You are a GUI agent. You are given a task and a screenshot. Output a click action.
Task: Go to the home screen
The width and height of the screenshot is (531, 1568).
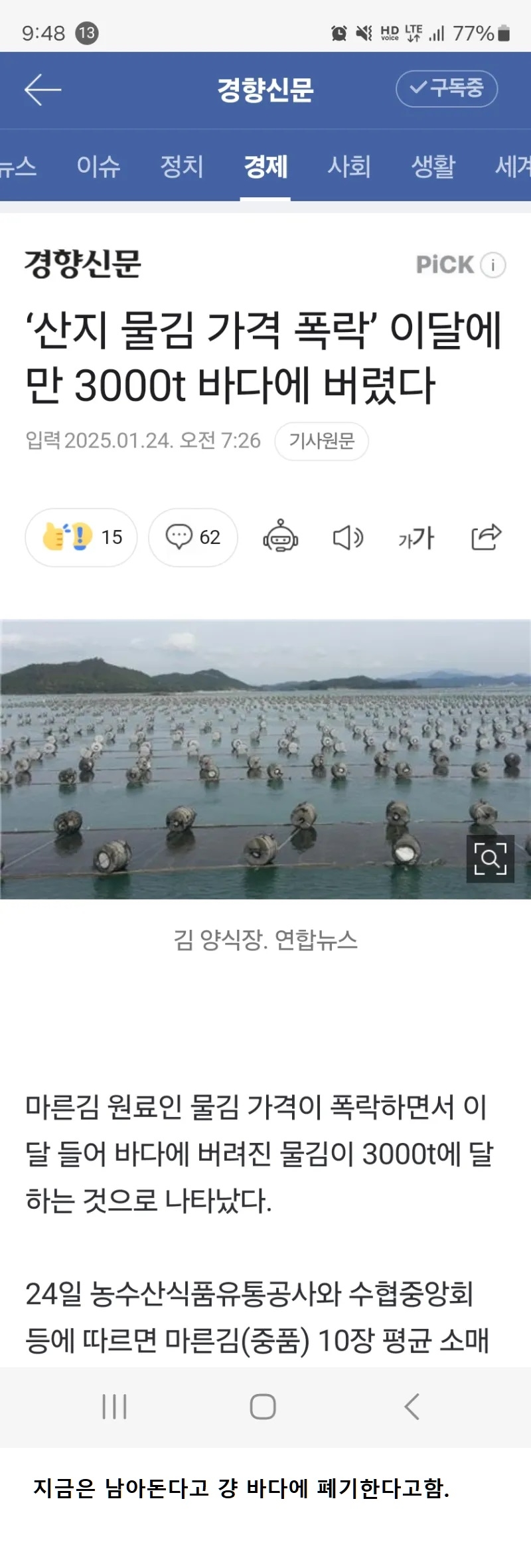[263, 1406]
